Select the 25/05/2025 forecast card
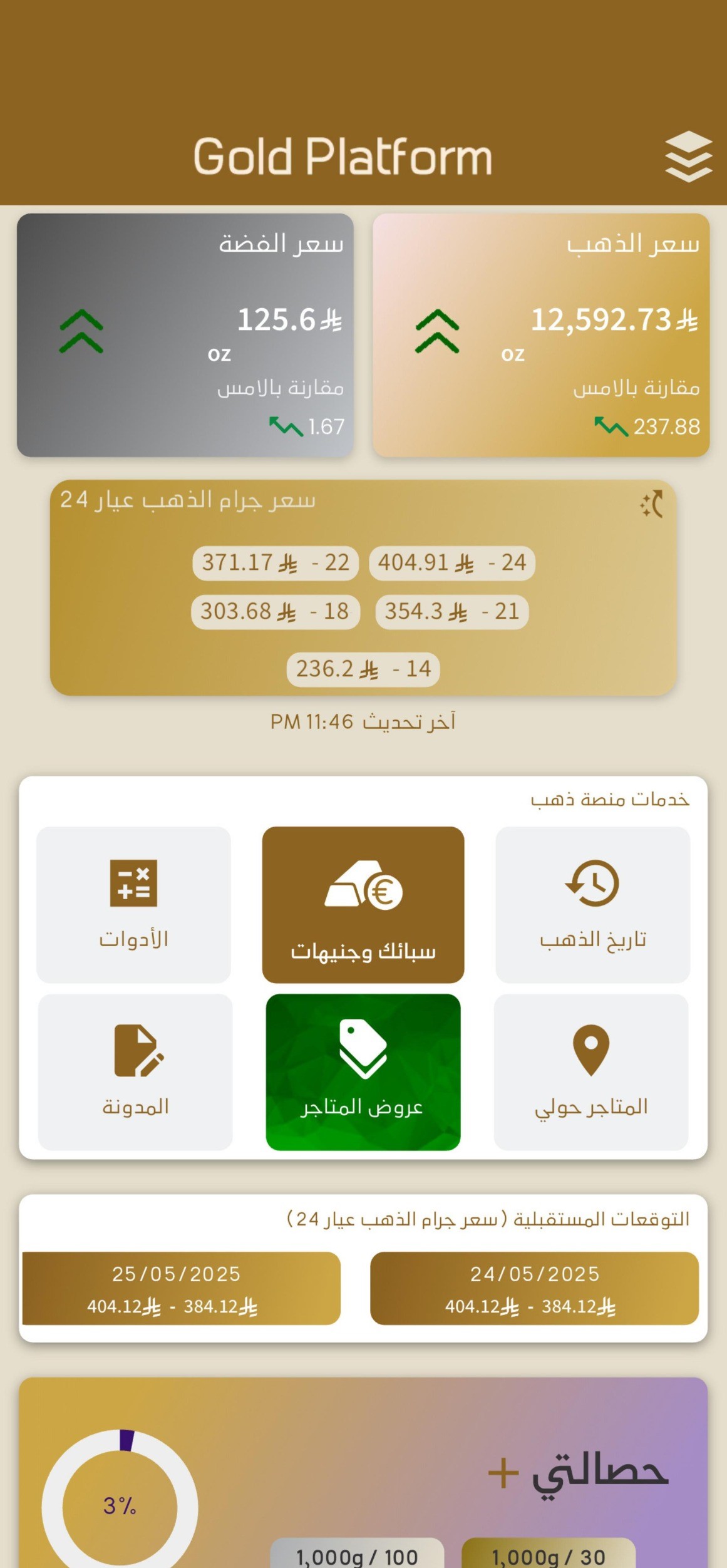This screenshot has height=1568, width=727. point(182,1288)
